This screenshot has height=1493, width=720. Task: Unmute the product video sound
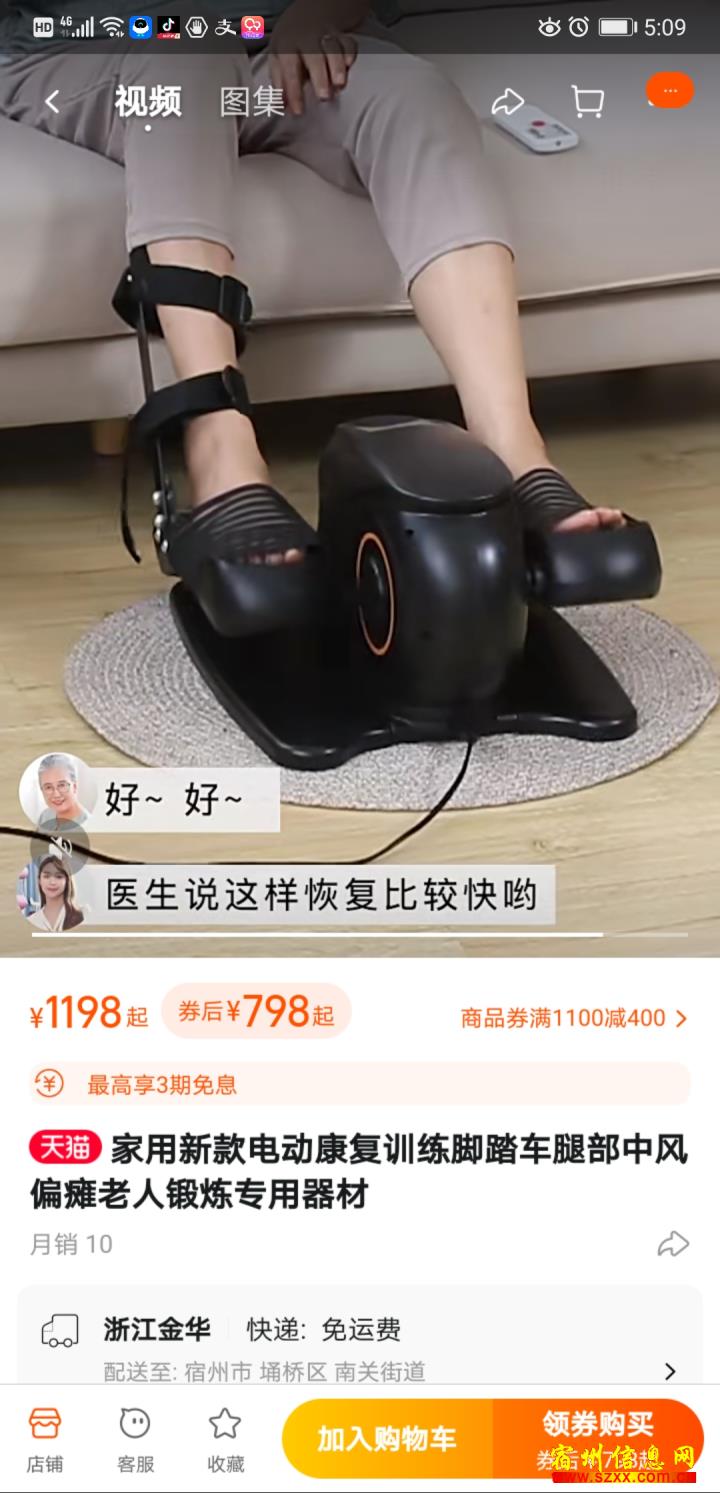60,846
